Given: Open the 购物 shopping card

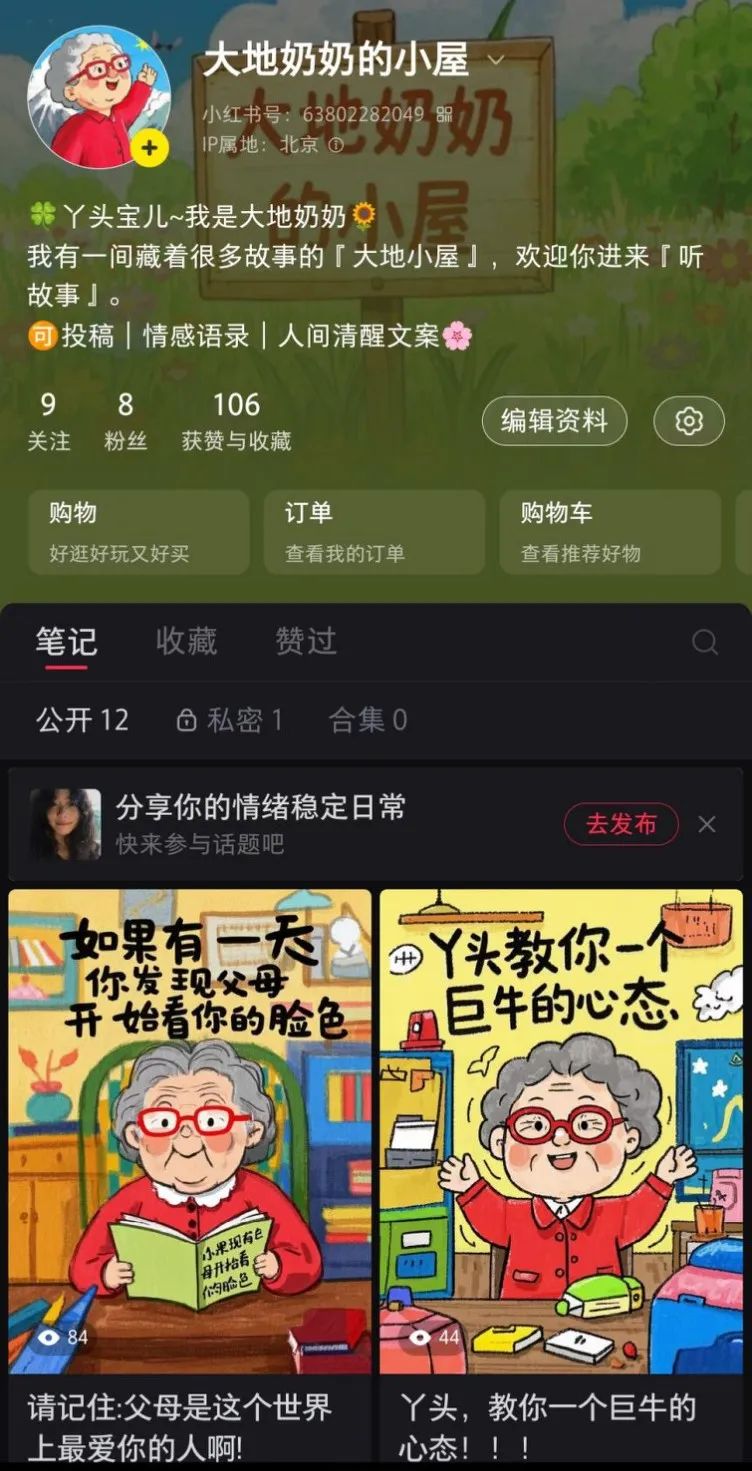Looking at the screenshot, I should pyautogui.click(x=138, y=531).
